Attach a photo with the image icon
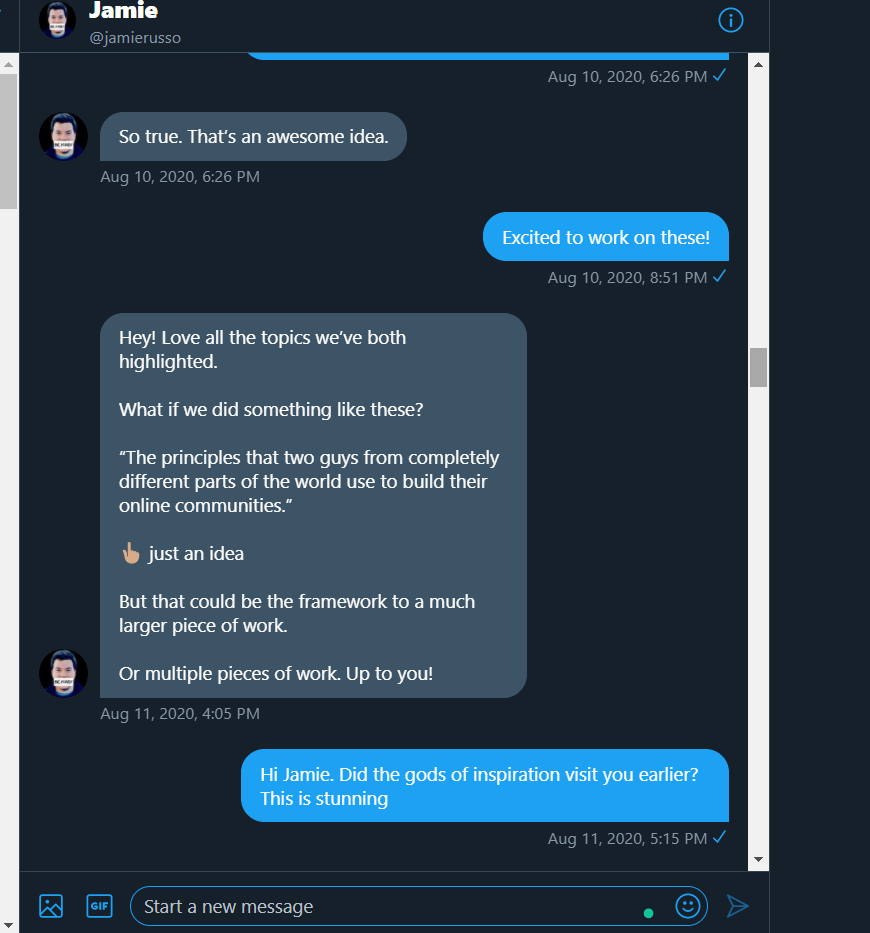Image resolution: width=870 pixels, height=933 pixels. coord(51,906)
